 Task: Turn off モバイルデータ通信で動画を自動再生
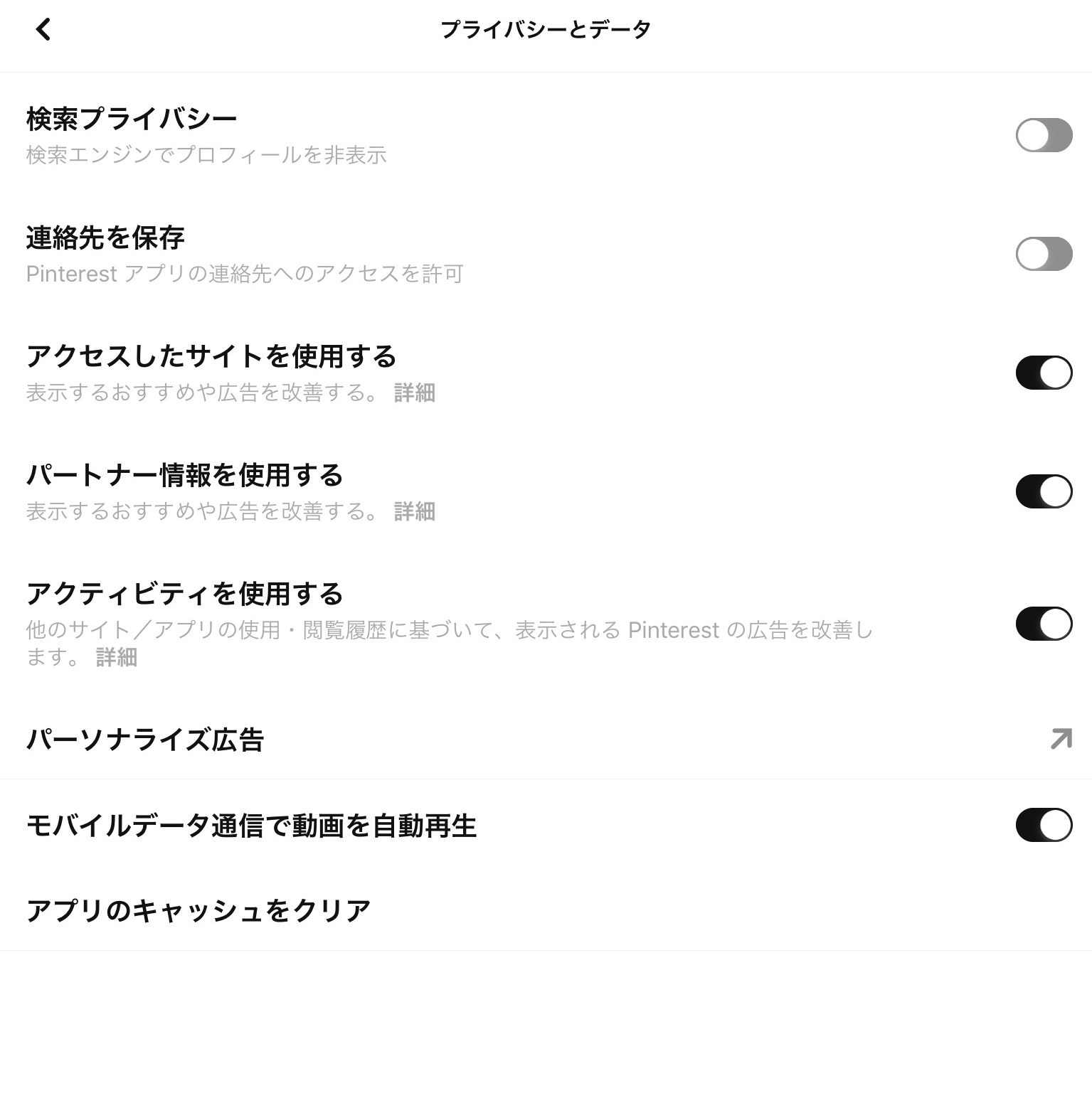1043,825
